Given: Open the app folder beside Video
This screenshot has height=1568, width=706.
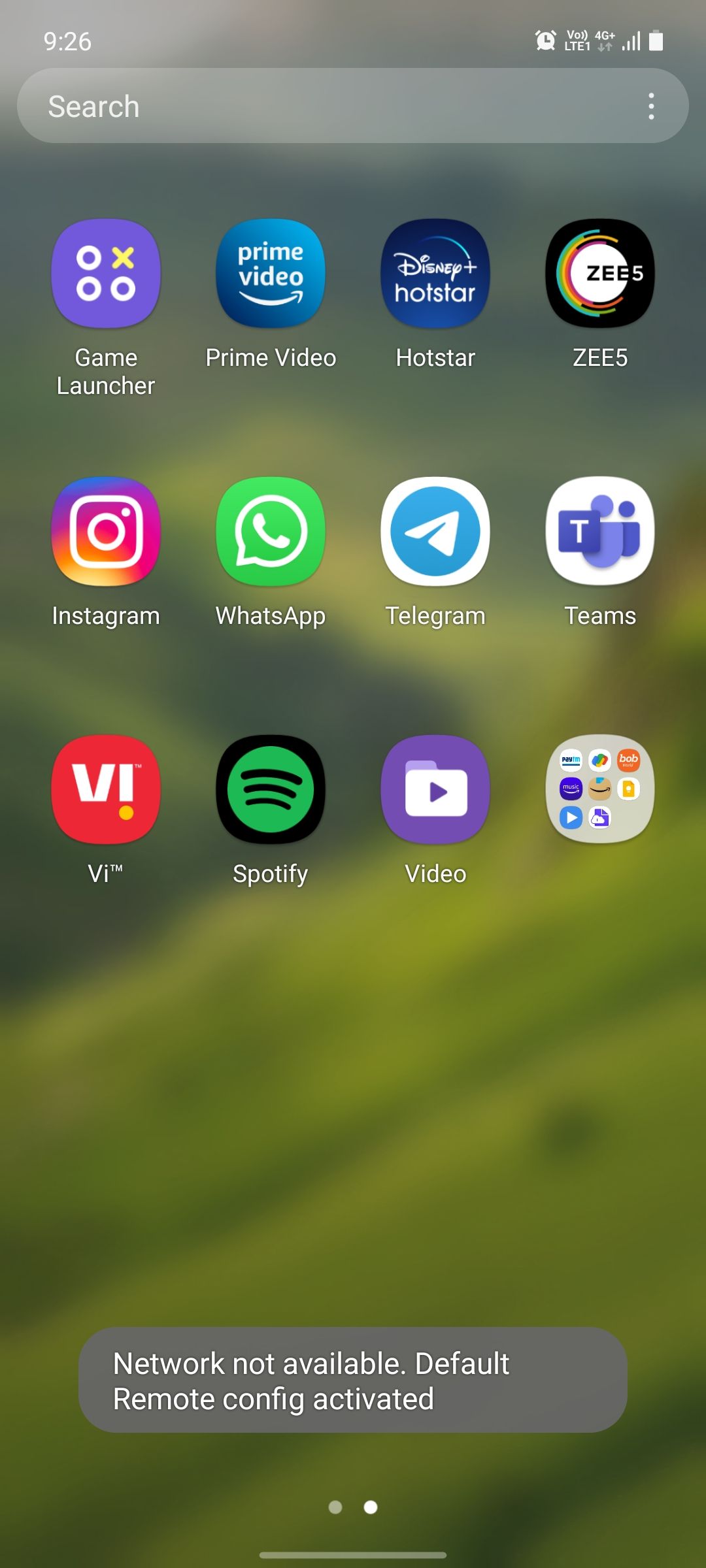Looking at the screenshot, I should coord(600,788).
